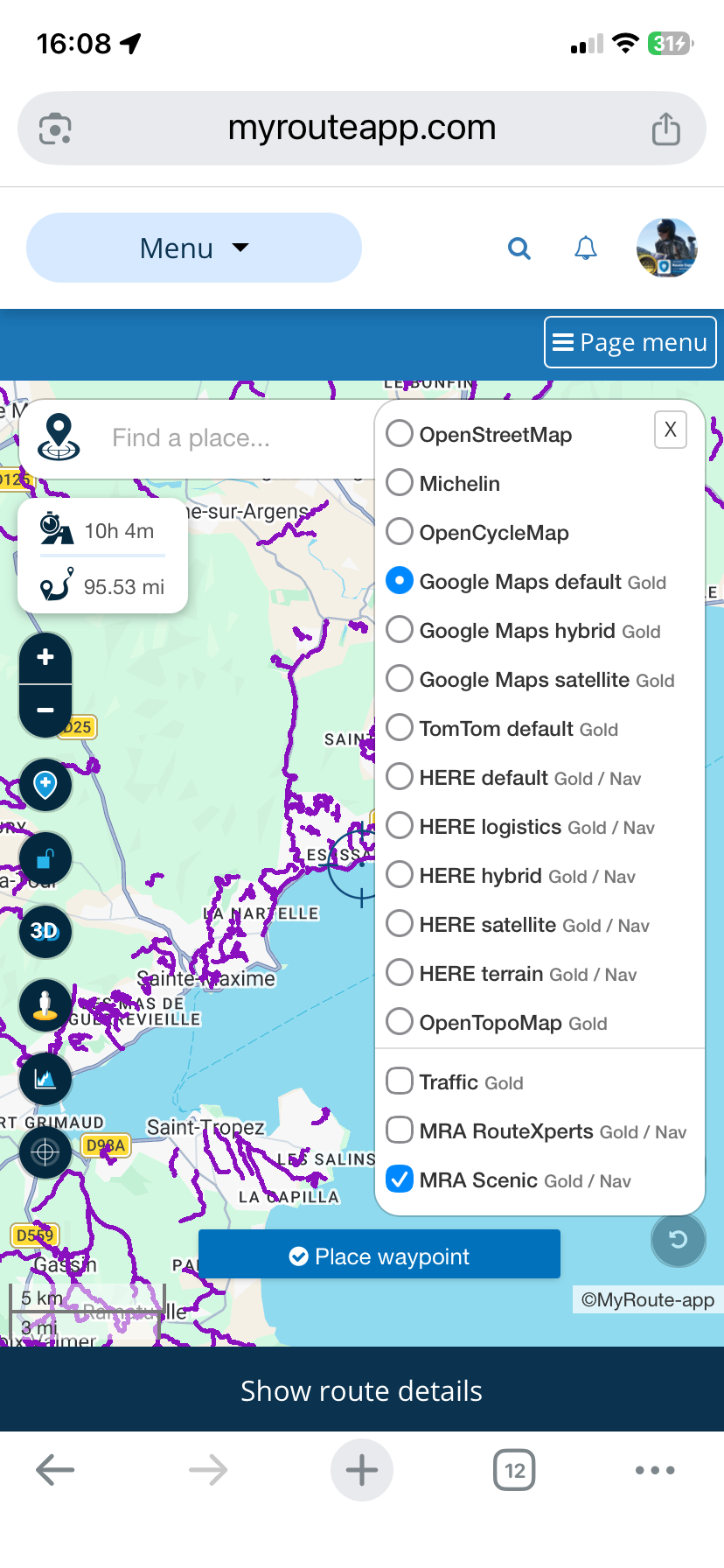
Task: Uncheck the MRA Scenic overlay
Action: (400, 1179)
